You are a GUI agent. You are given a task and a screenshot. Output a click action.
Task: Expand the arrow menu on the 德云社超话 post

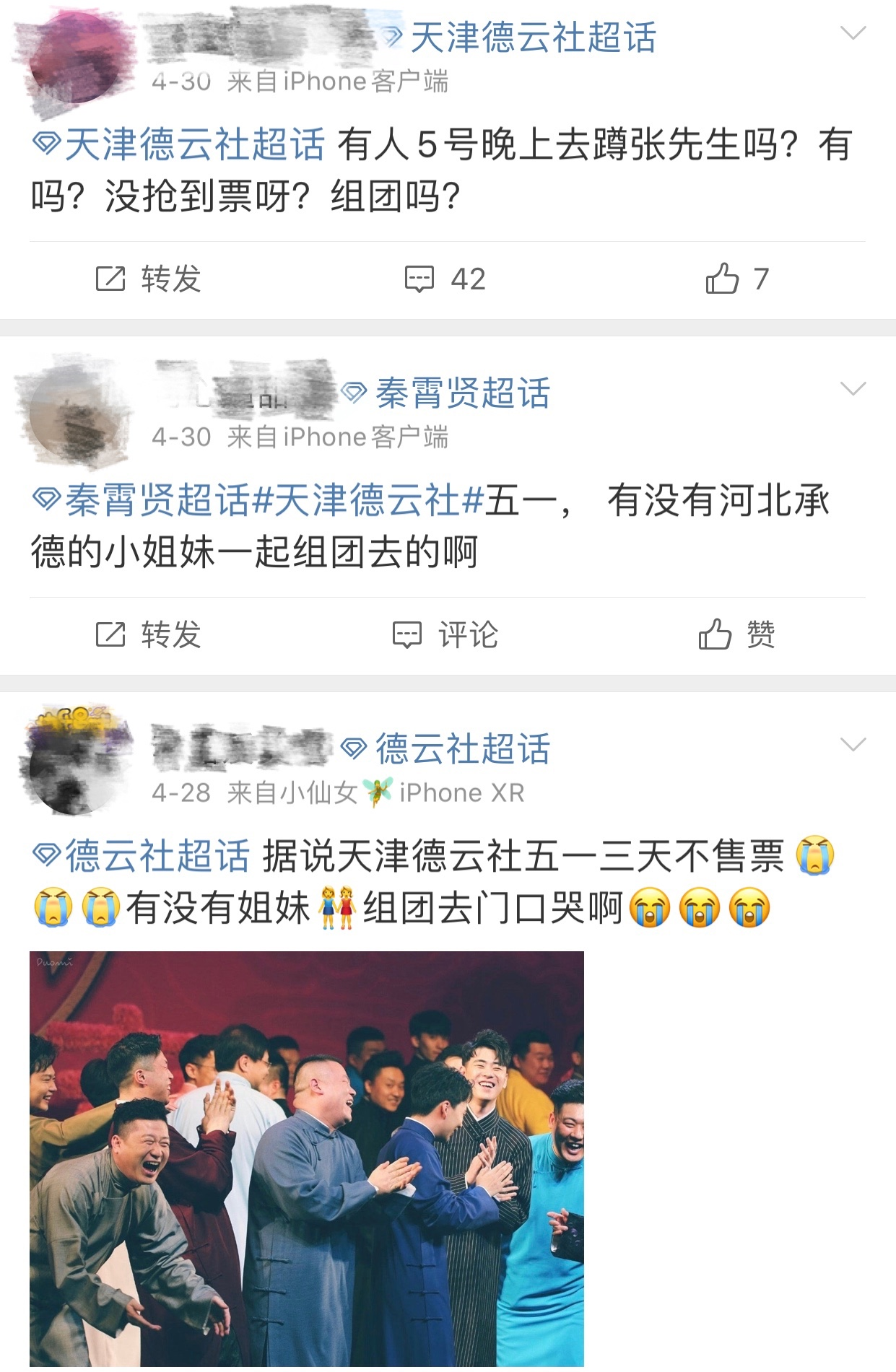853,744
